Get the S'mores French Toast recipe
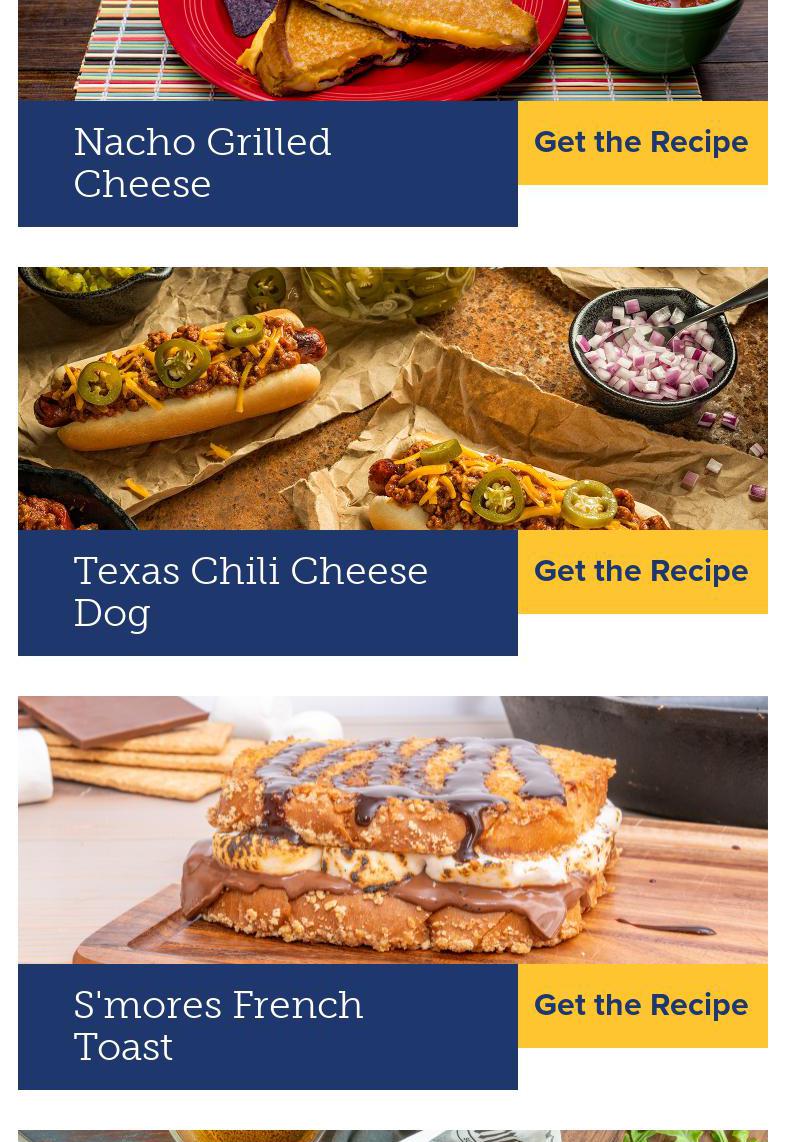The width and height of the screenshot is (785, 1142). (641, 1006)
